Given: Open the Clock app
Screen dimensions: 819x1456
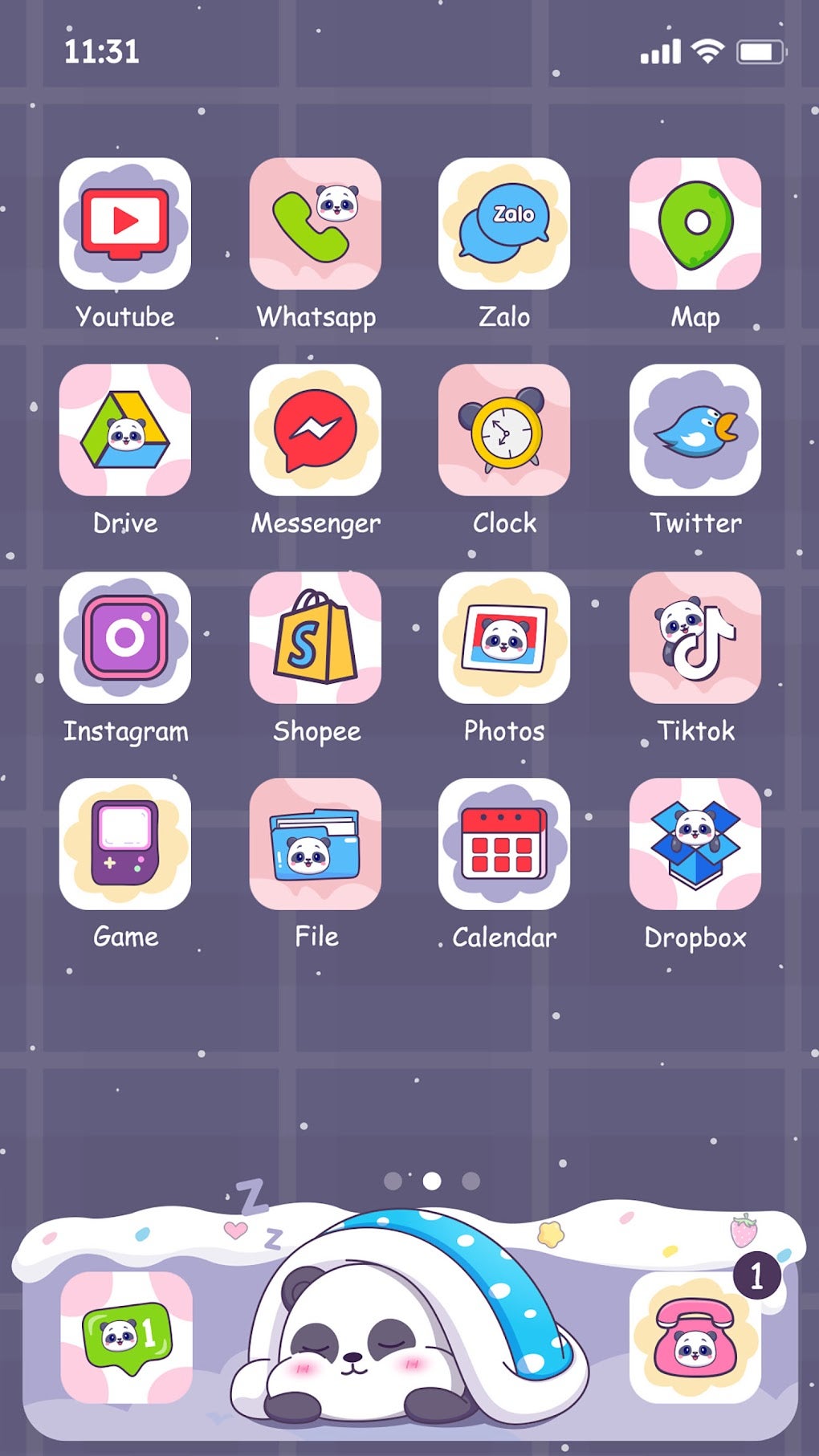Looking at the screenshot, I should pyautogui.click(x=504, y=430).
